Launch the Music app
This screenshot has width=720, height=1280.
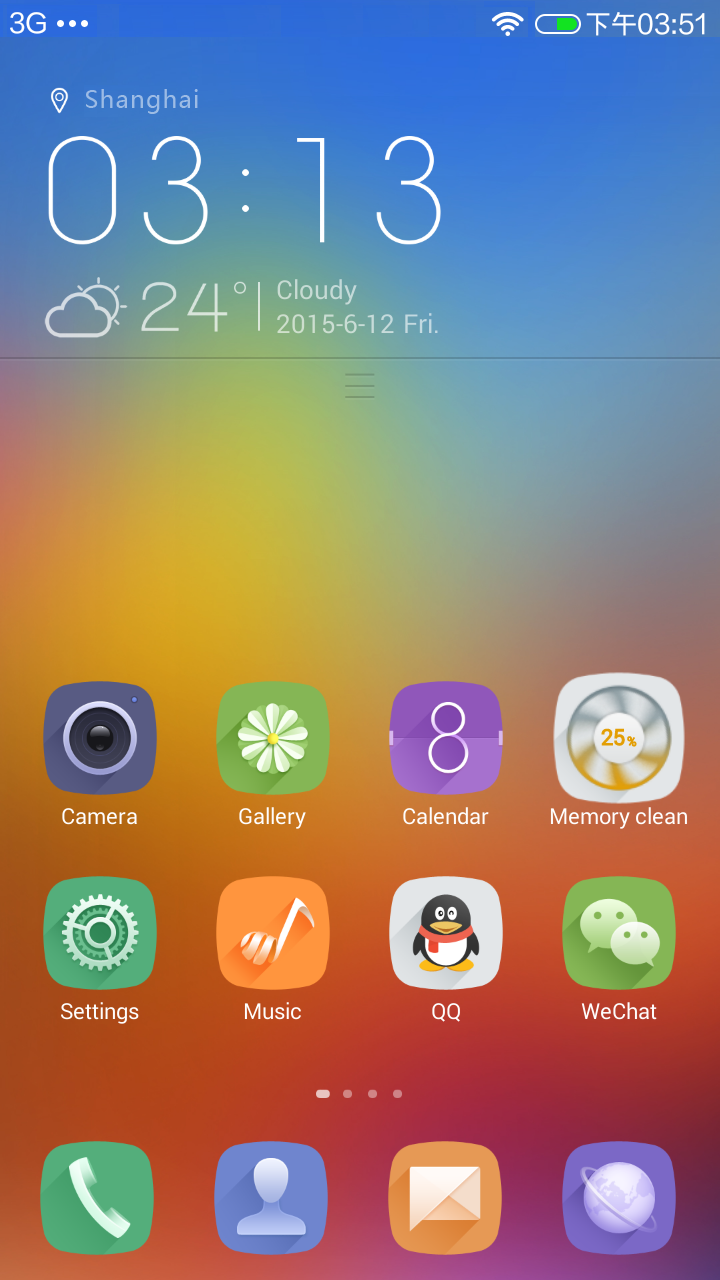pos(272,932)
